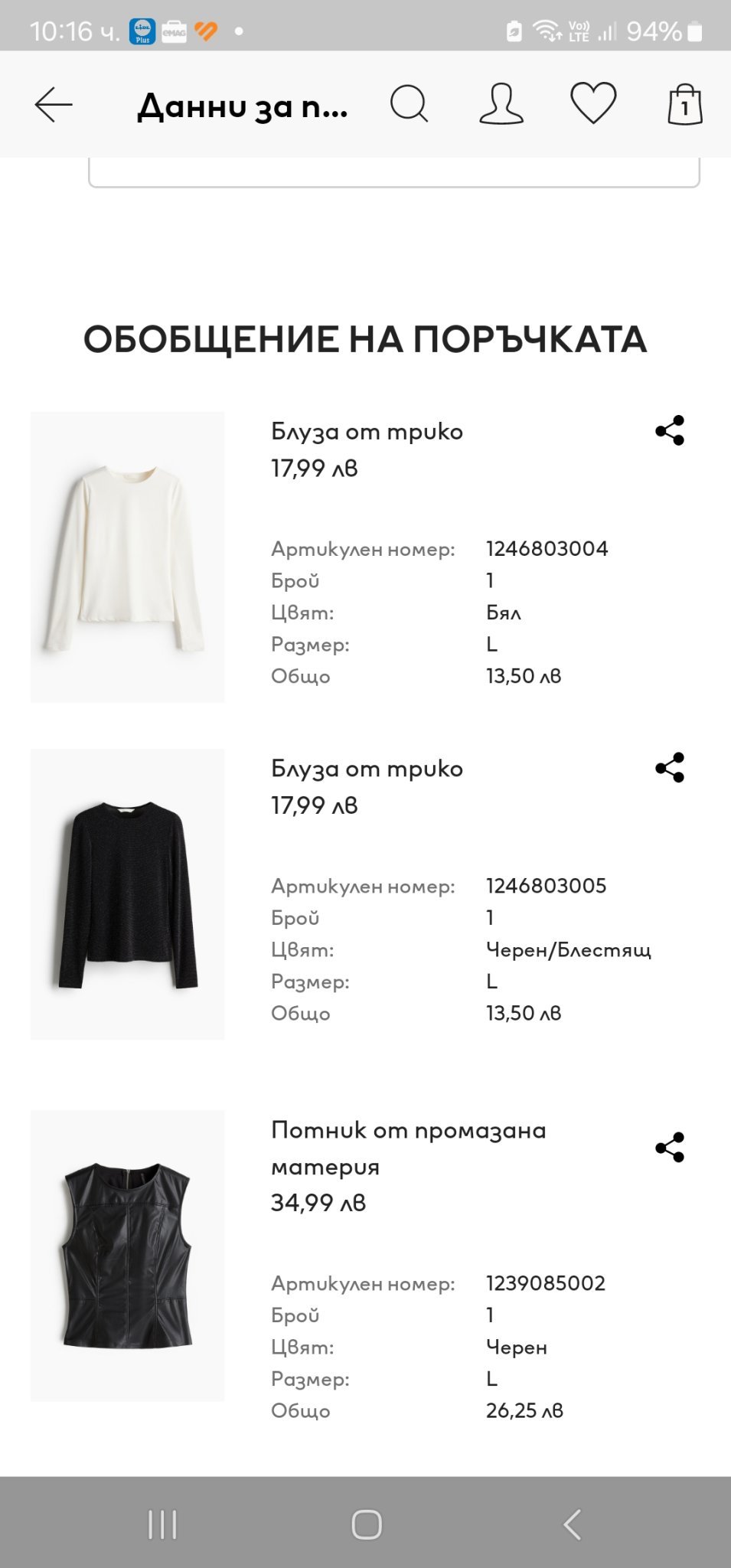This screenshot has width=731, height=1568.
Task: Open the search magnifier icon
Action: (410, 104)
